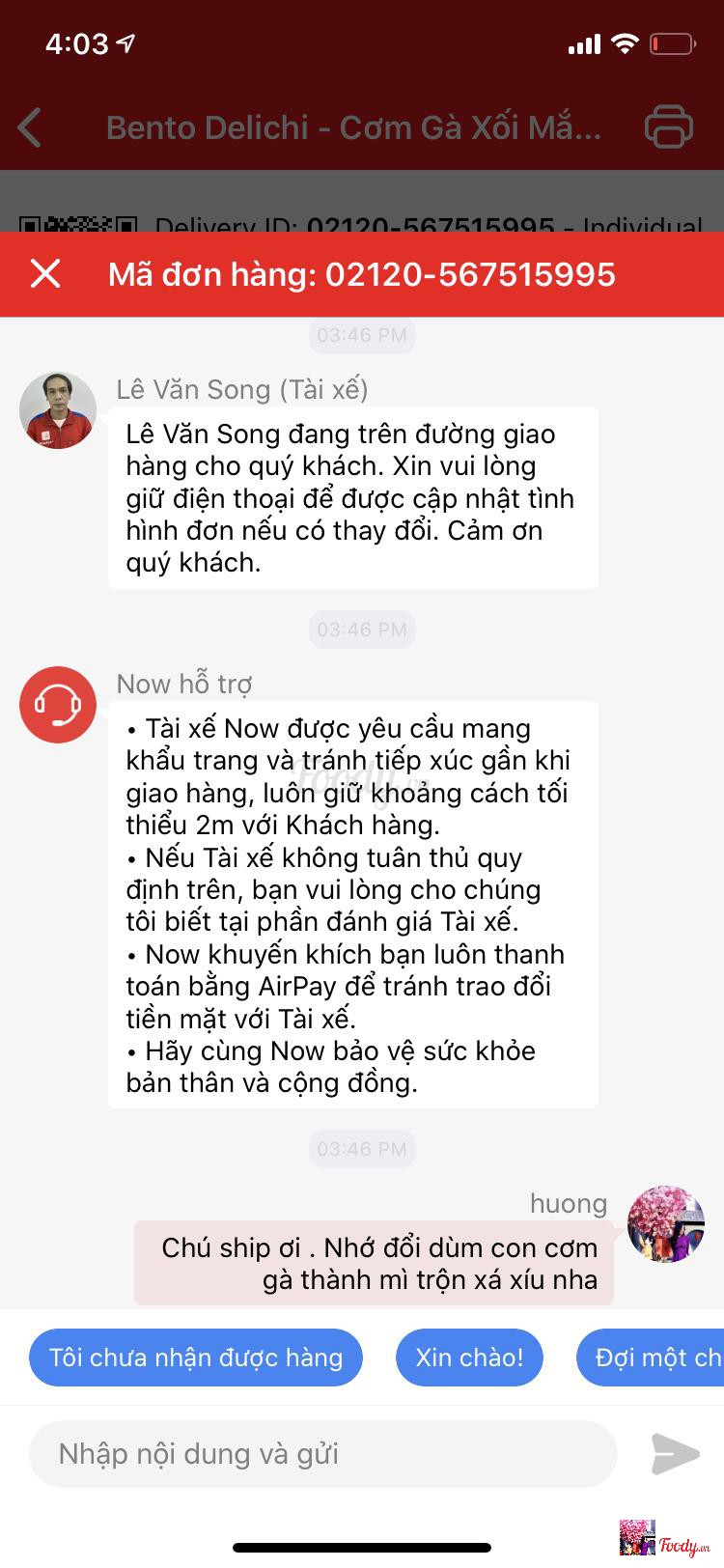The image size is (724, 1568).
Task: Open the printer icon in header
Action: point(668,127)
